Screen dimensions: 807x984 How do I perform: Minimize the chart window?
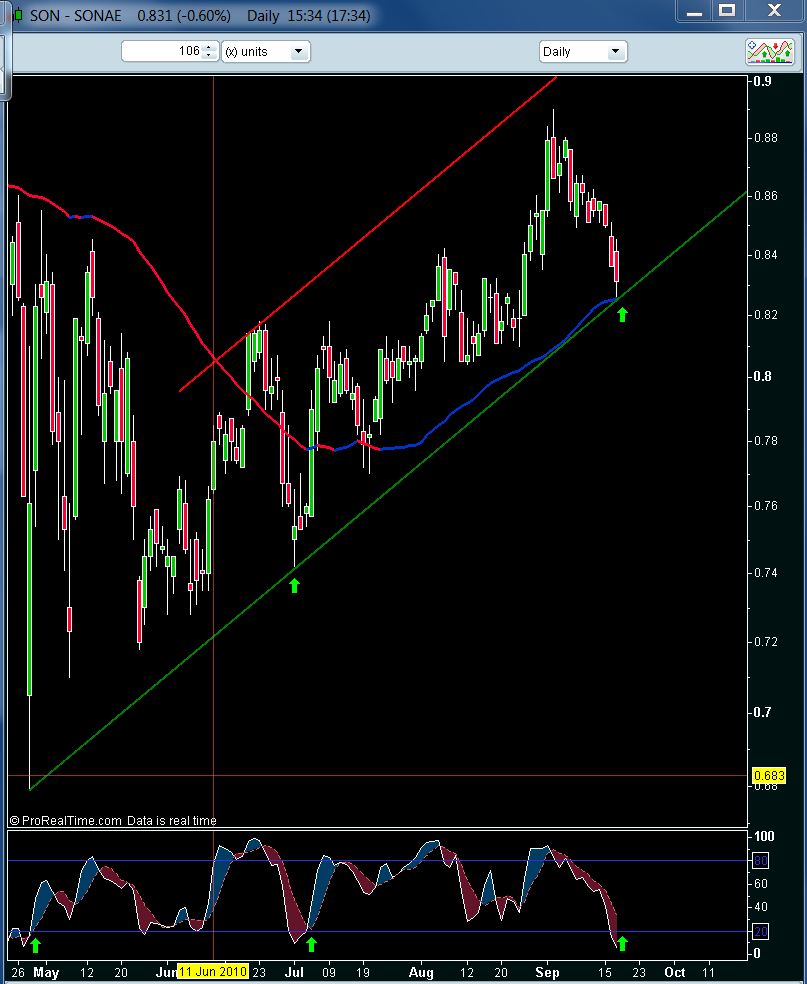click(x=692, y=10)
